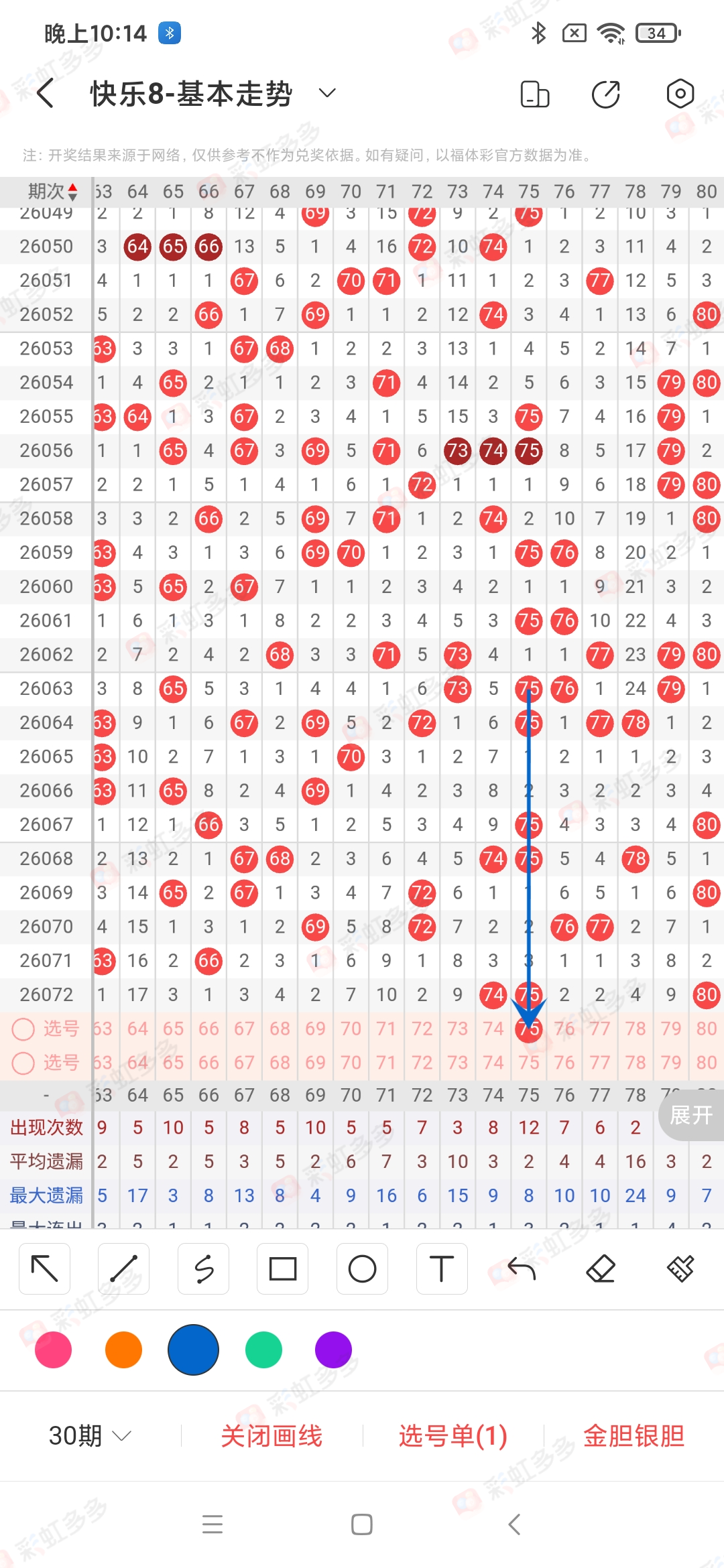Choose the rectangle drawing tool
724x1568 pixels.
pos(283,1268)
